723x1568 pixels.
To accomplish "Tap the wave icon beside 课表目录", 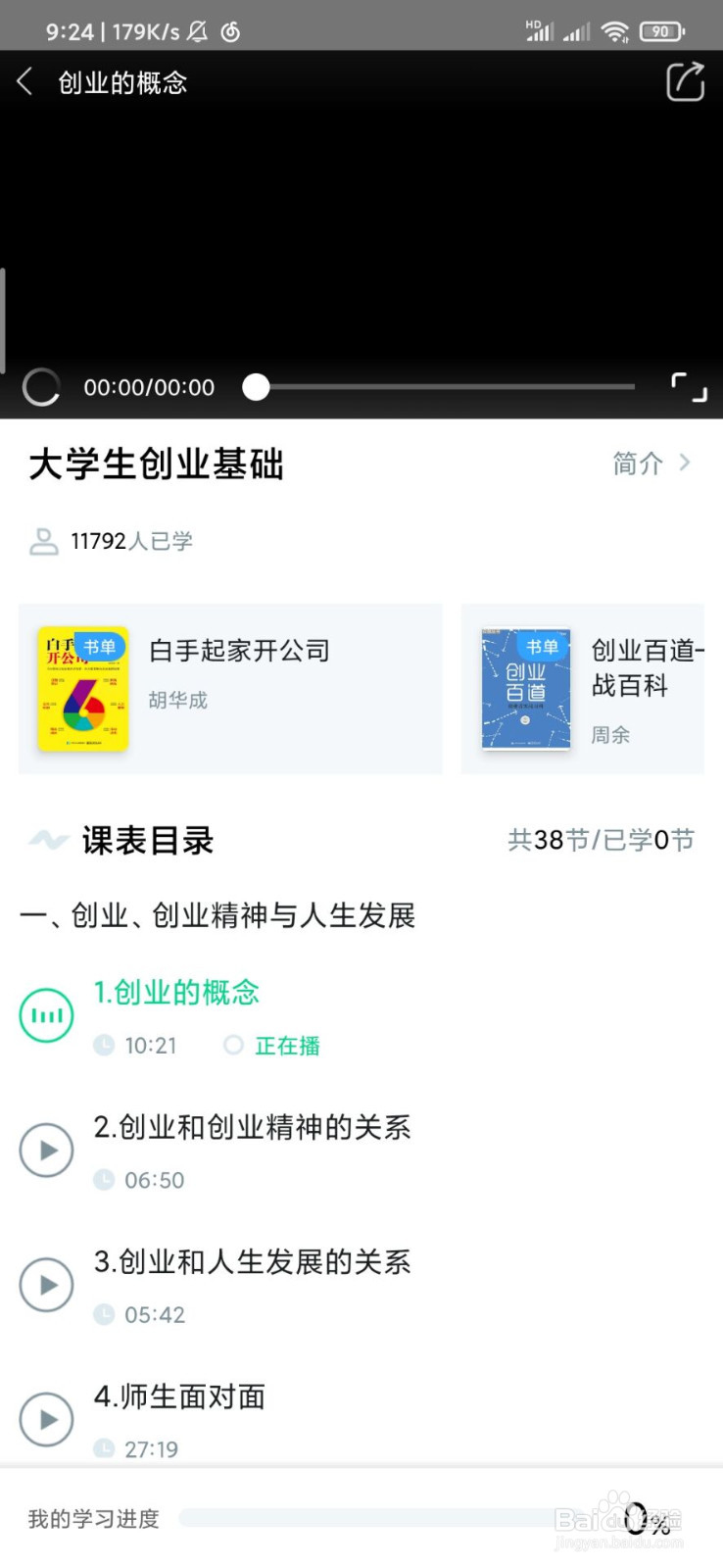I will coord(46,840).
